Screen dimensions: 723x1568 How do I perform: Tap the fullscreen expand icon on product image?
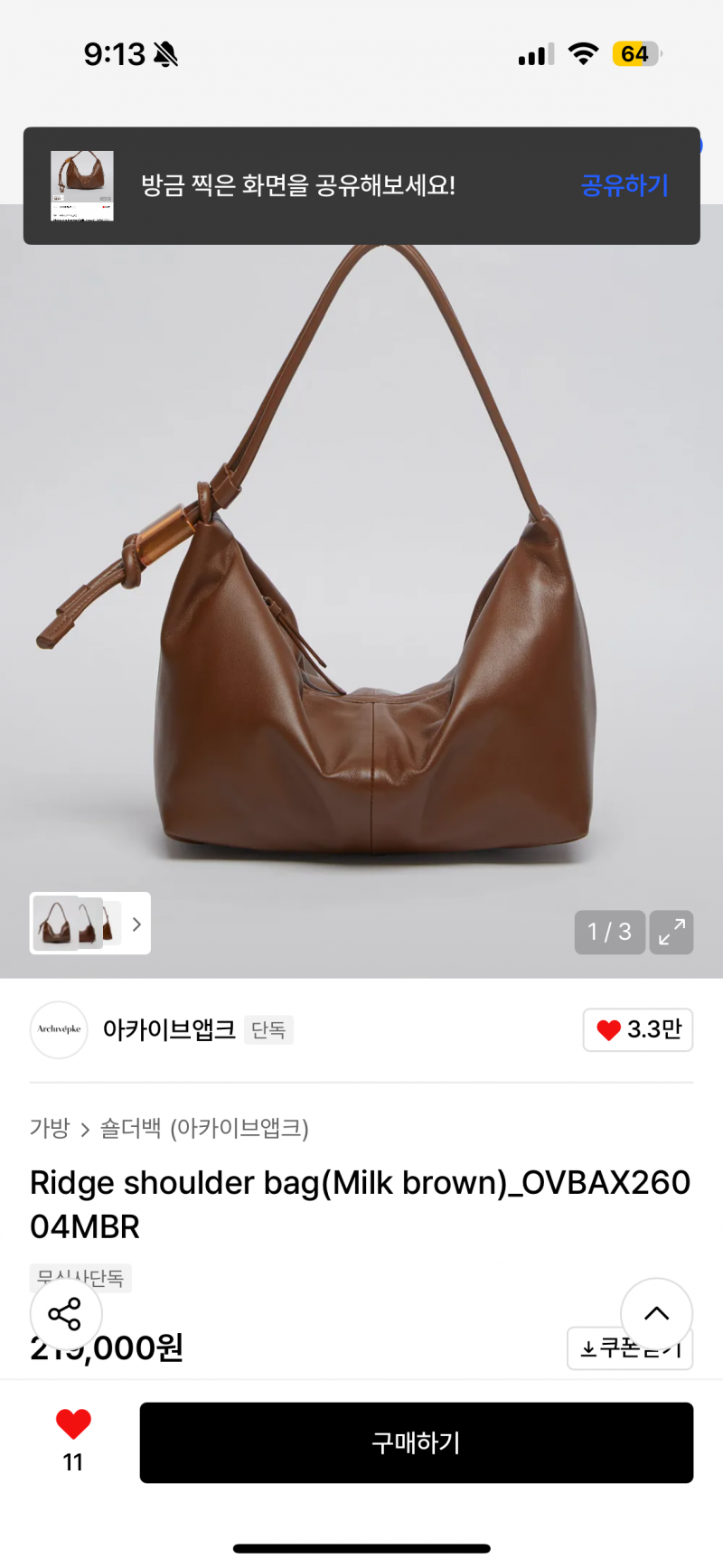[x=671, y=932]
